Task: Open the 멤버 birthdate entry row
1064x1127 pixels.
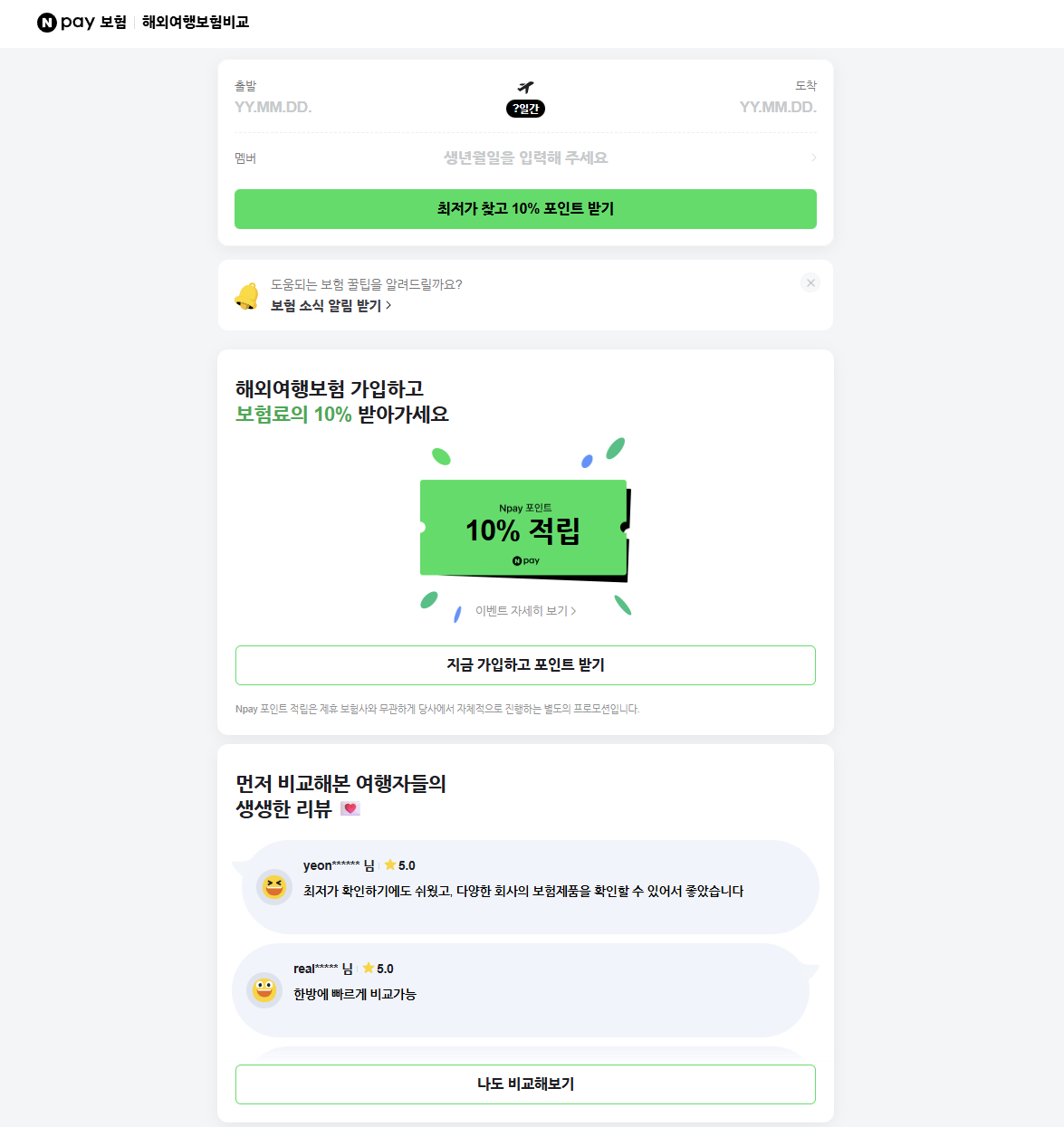Action: pos(525,158)
